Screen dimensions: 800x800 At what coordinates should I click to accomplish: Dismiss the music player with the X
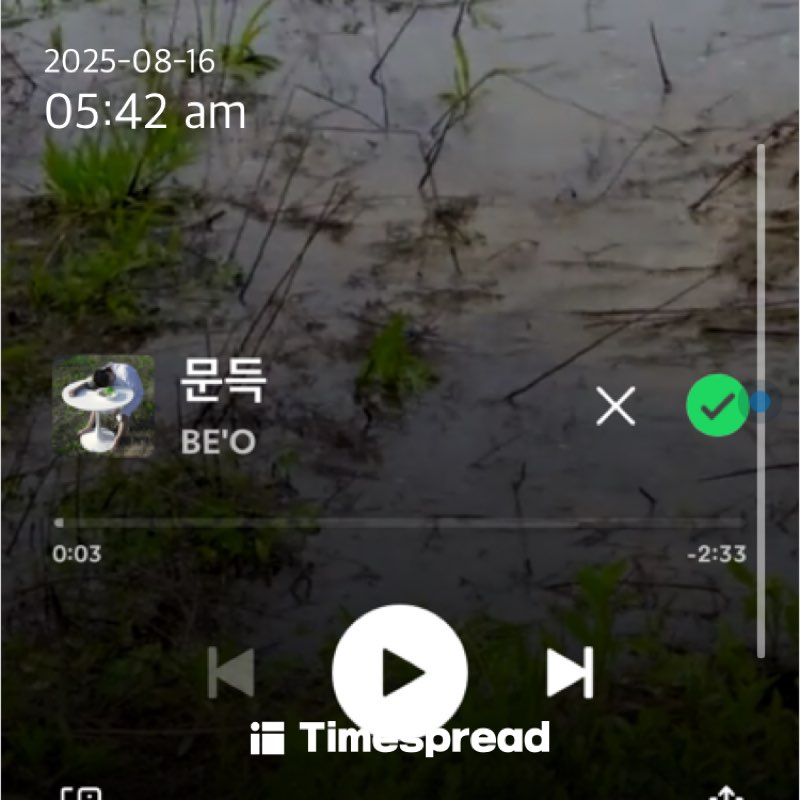[615, 406]
